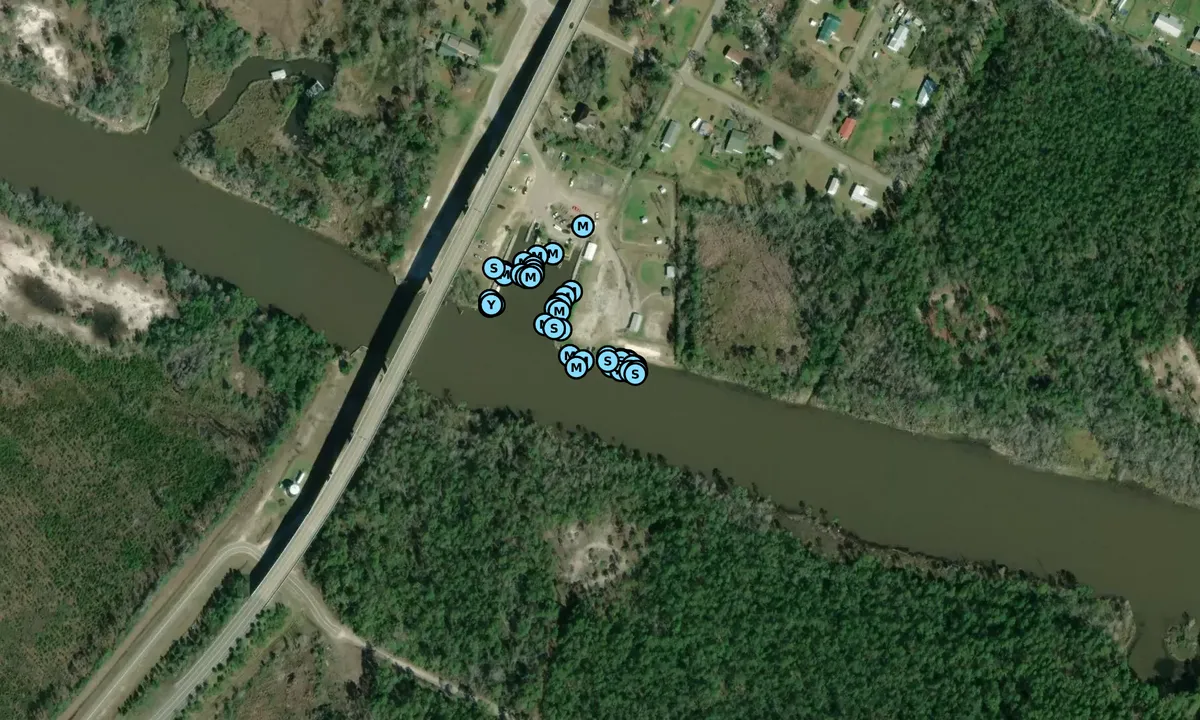Open the S marker closest to the bridge
1200x720 pixels.
(x=493, y=267)
